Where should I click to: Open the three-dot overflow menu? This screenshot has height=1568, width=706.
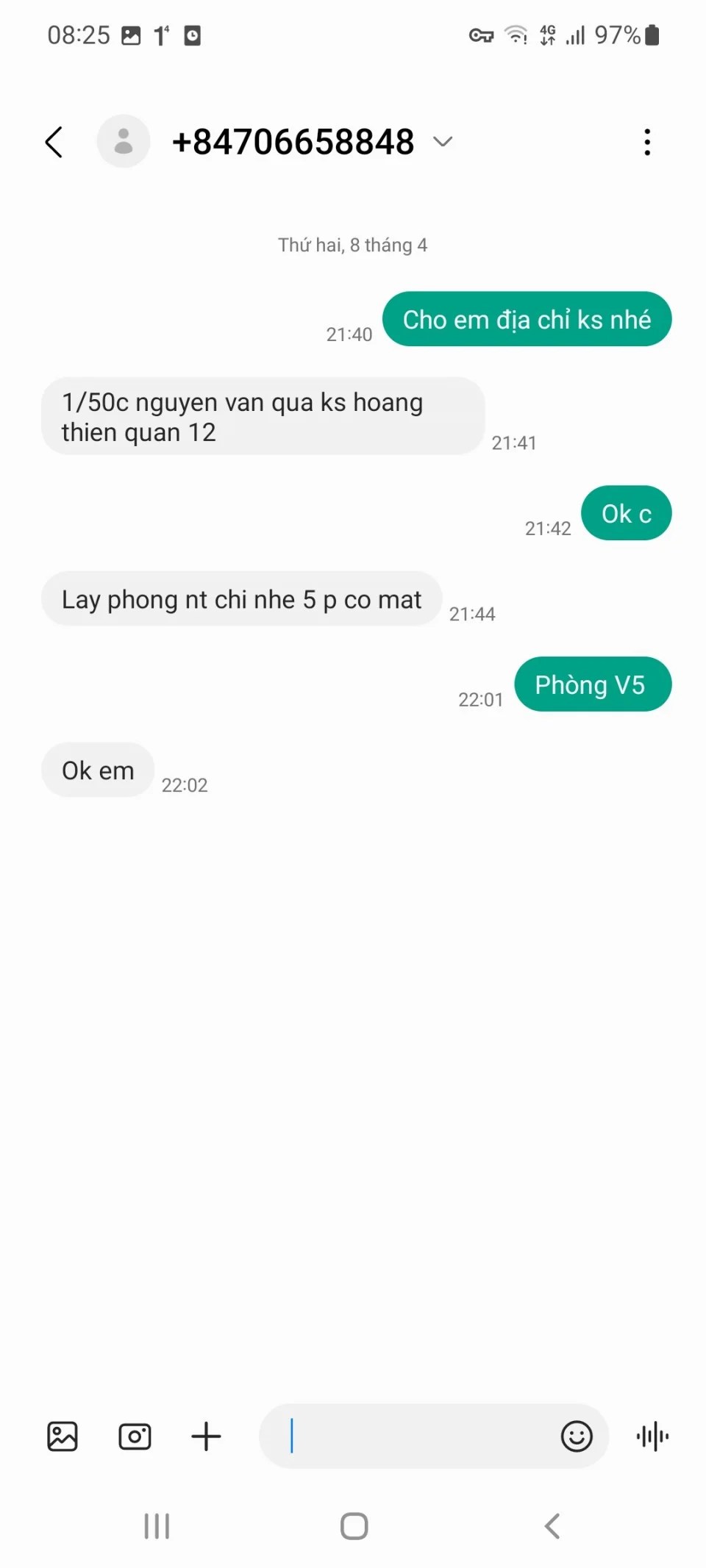pos(647,142)
